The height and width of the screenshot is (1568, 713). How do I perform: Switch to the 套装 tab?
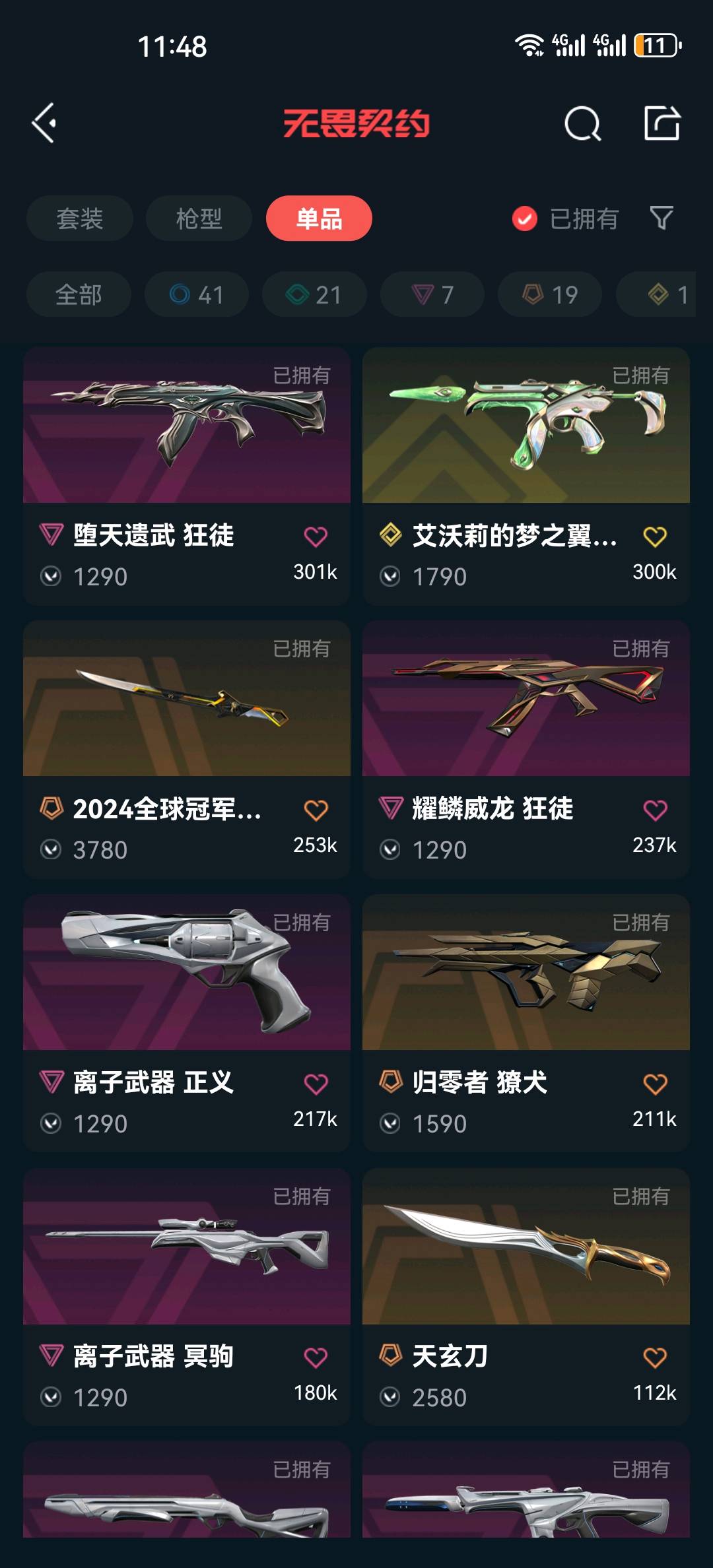pyautogui.click(x=79, y=218)
